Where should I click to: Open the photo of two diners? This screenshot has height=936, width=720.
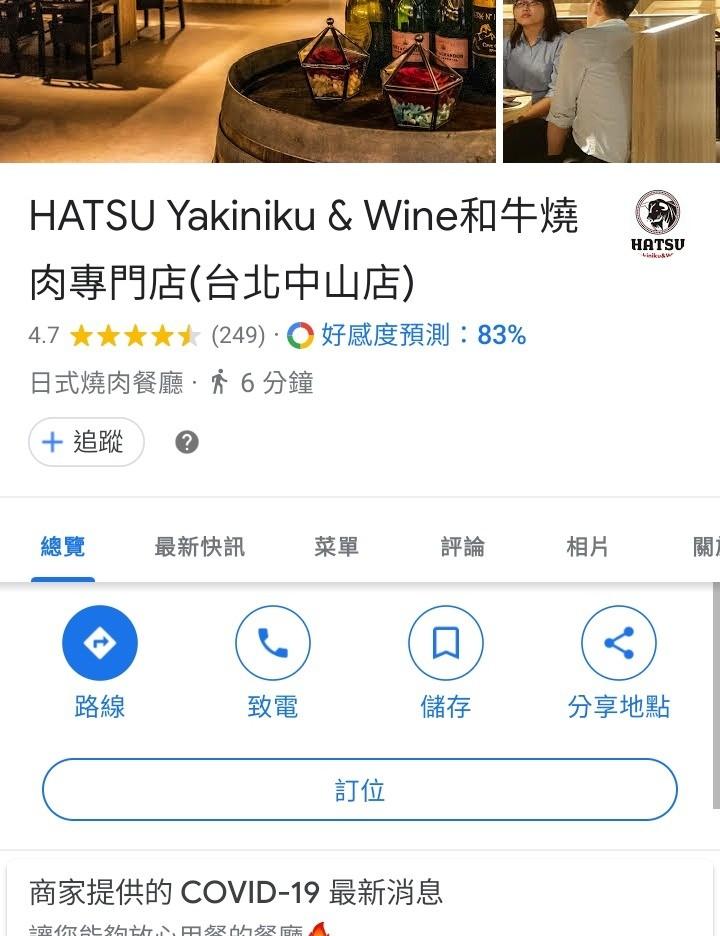pos(610,80)
